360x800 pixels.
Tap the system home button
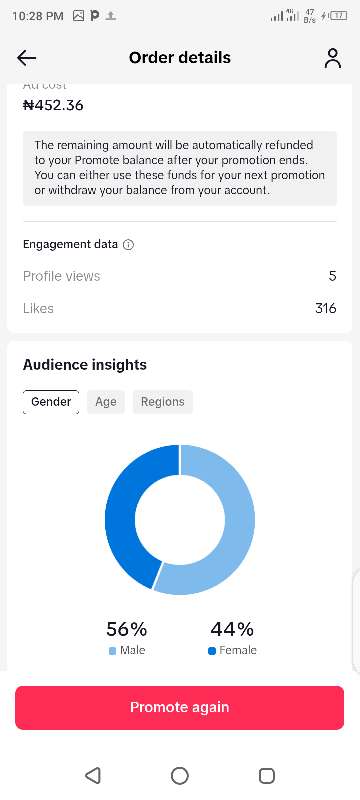click(x=179, y=776)
